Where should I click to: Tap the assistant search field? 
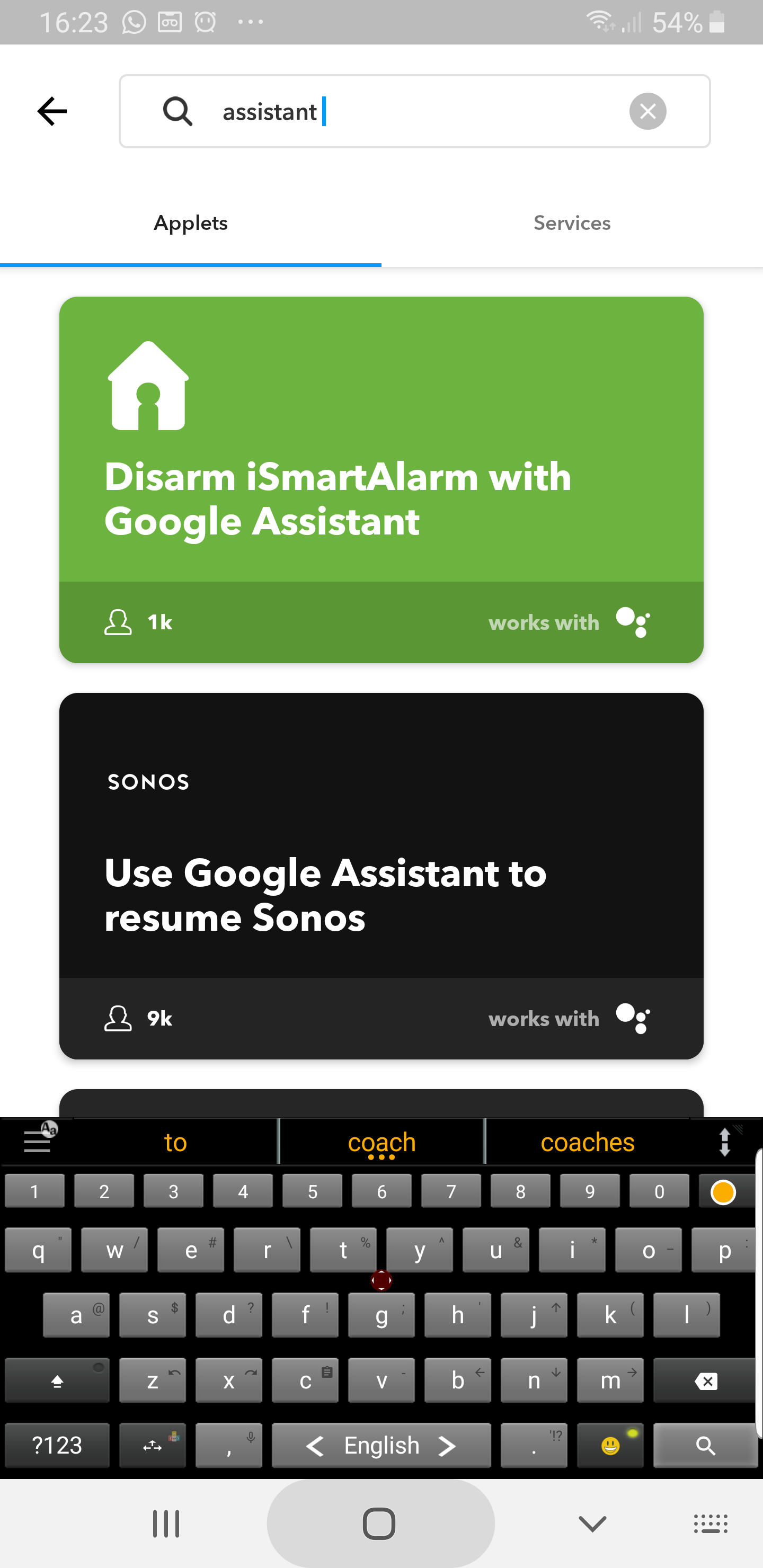pyautogui.click(x=414, y=111)
